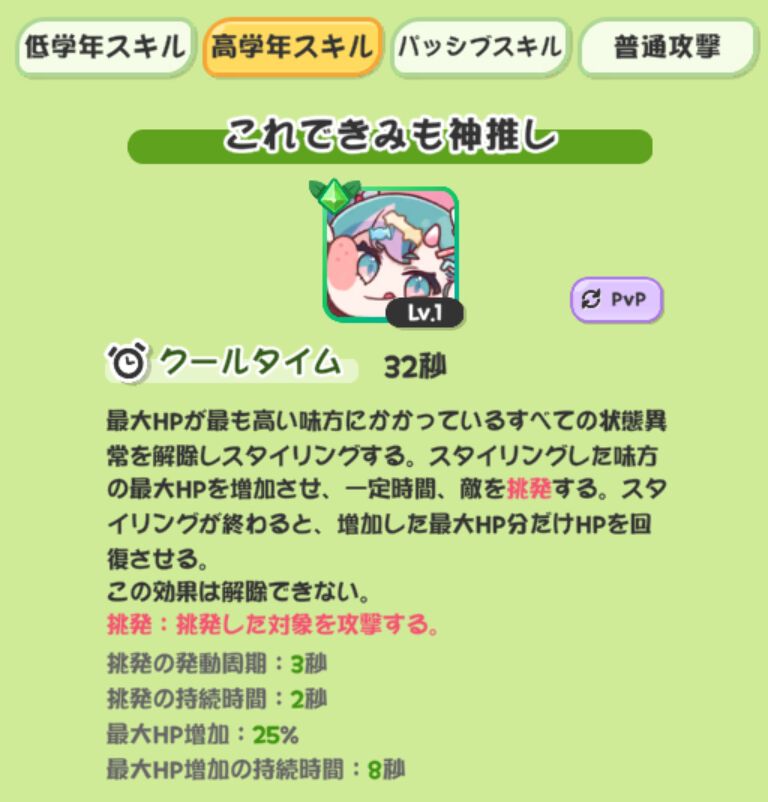The width and height of the screenshot is (768, 802).
Task: Show the 普通攻撃 tab
Action: (667, 47)
